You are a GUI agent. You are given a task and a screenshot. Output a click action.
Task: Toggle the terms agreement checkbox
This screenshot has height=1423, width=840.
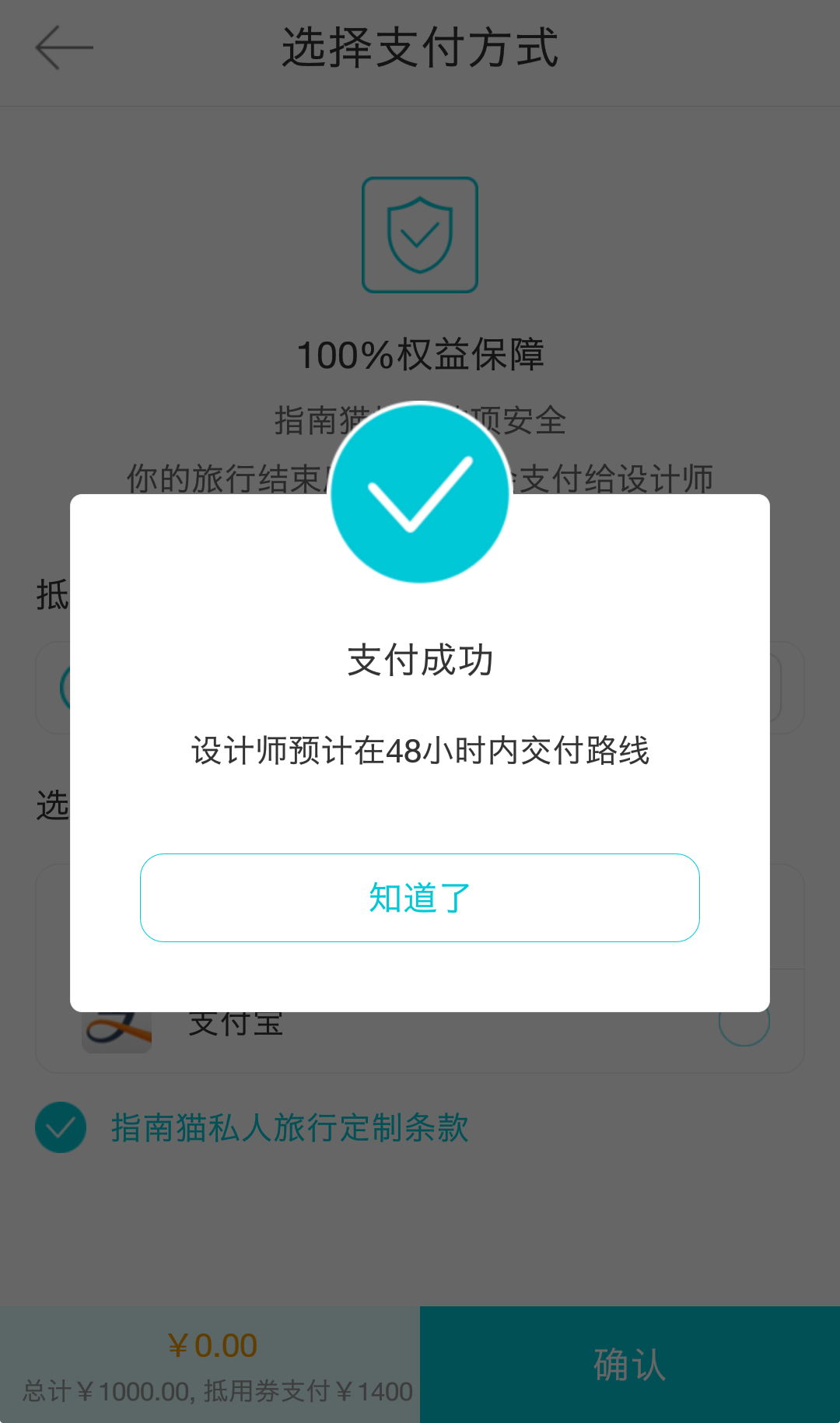[x=61, y=1127]
